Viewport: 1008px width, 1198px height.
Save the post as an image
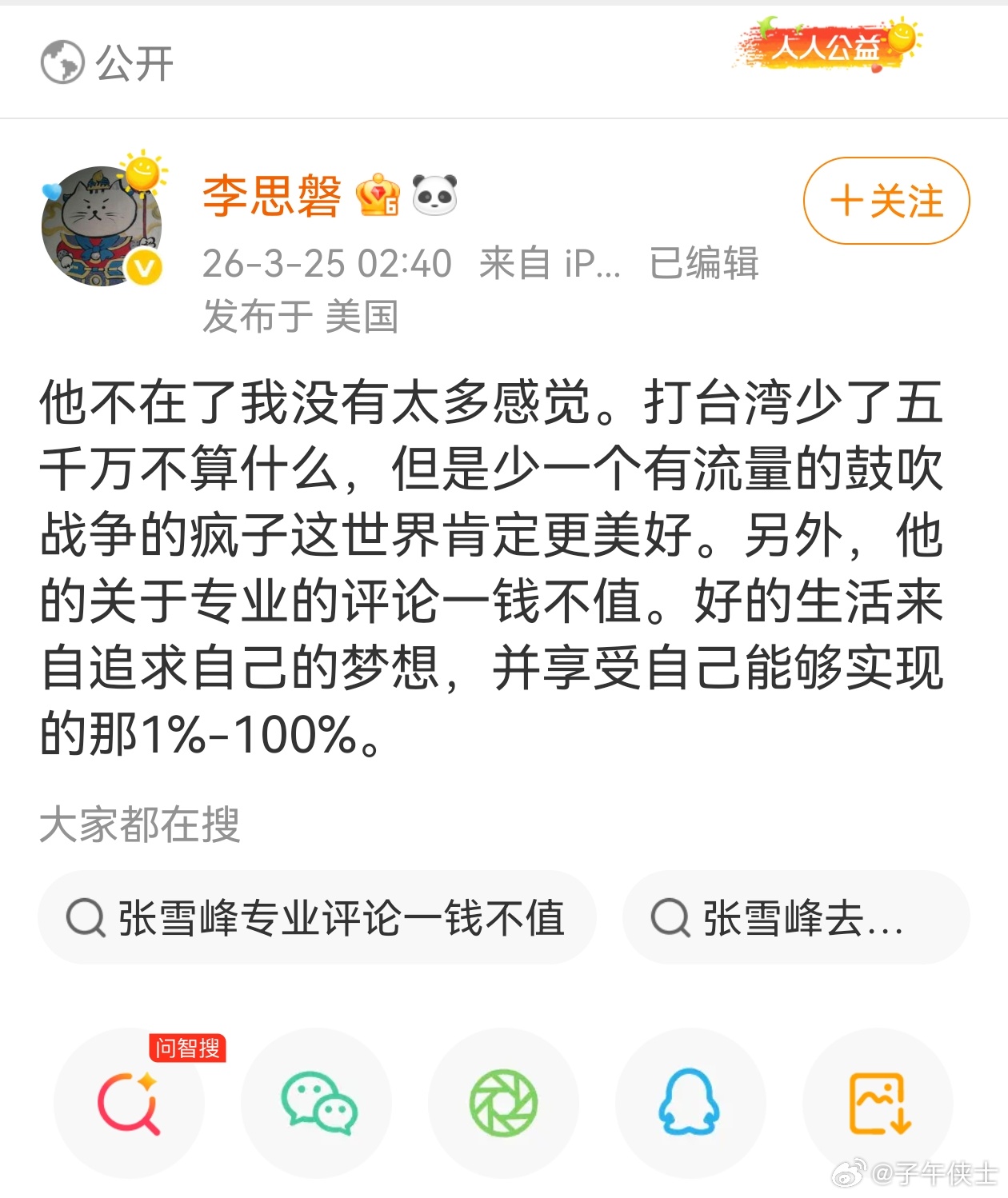click(x=876, y=1104)
